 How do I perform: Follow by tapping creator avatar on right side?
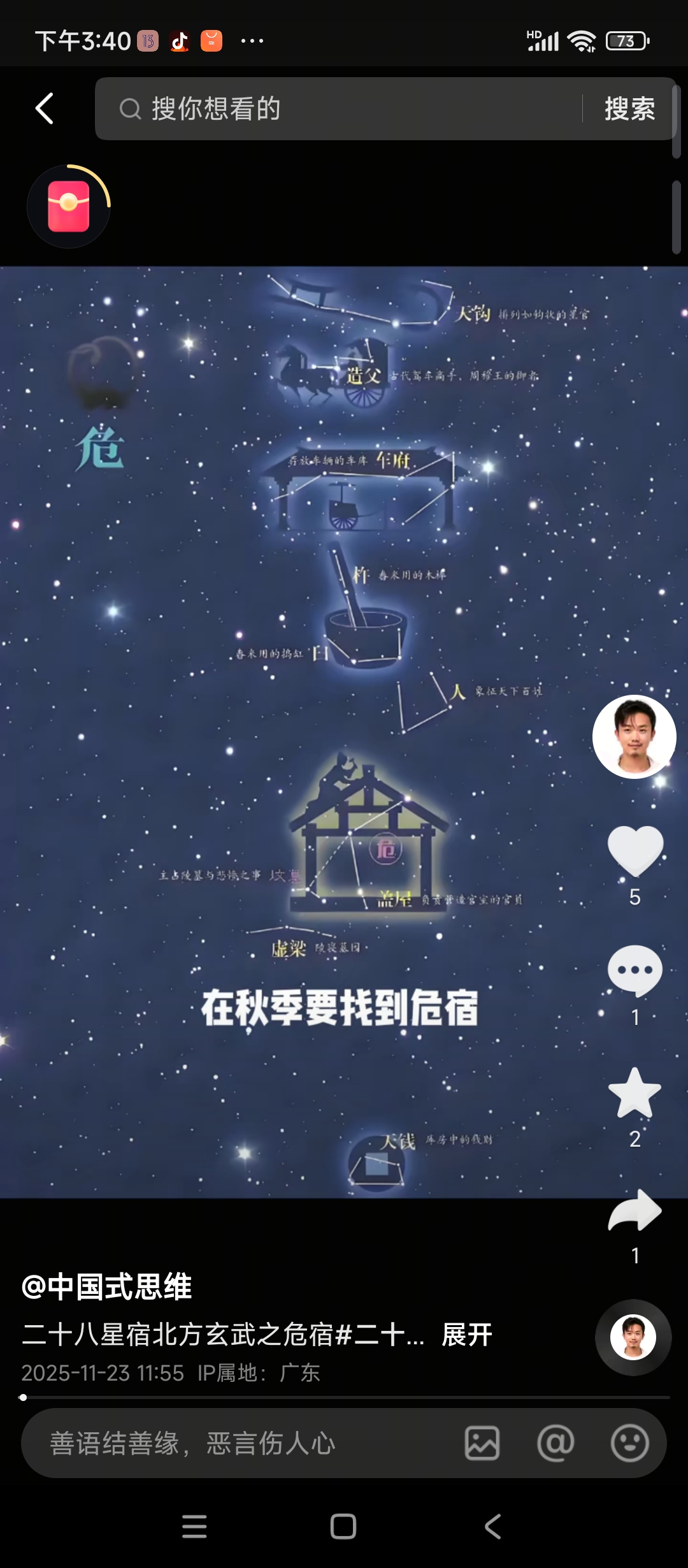click(x=634, y=736)
